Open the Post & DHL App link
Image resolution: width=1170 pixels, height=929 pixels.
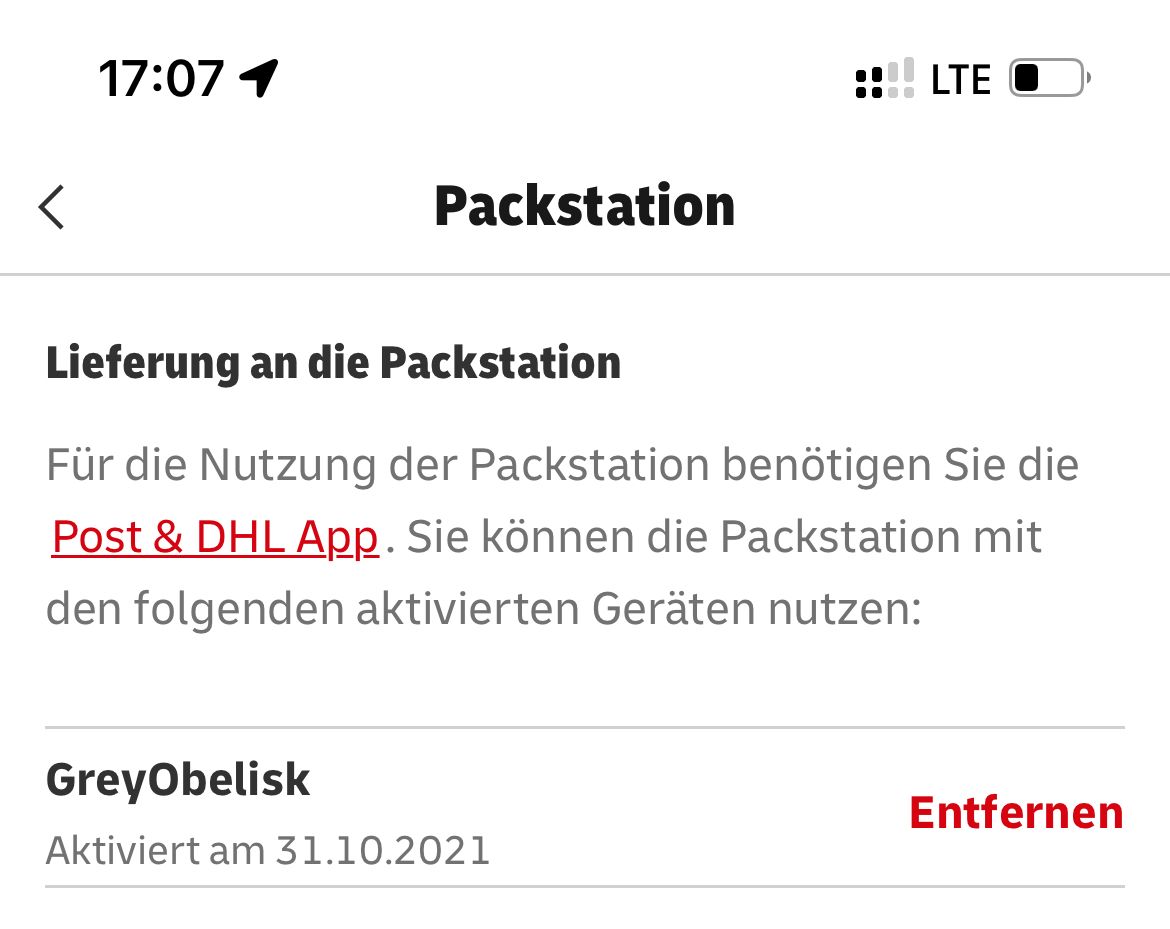215,537
